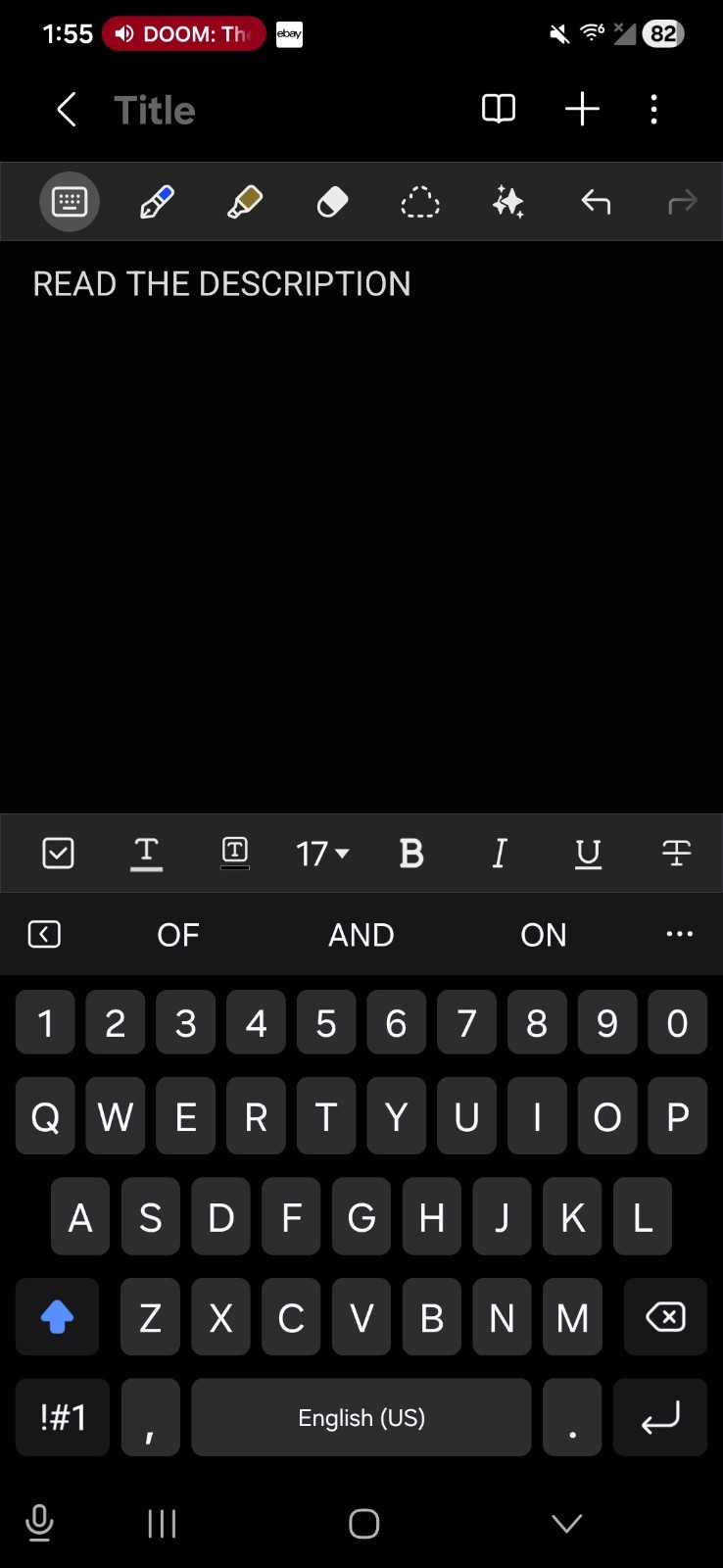Insert a checklist checkbox
The height and width of the screenshot is (1568, 723).
[59, 853]
